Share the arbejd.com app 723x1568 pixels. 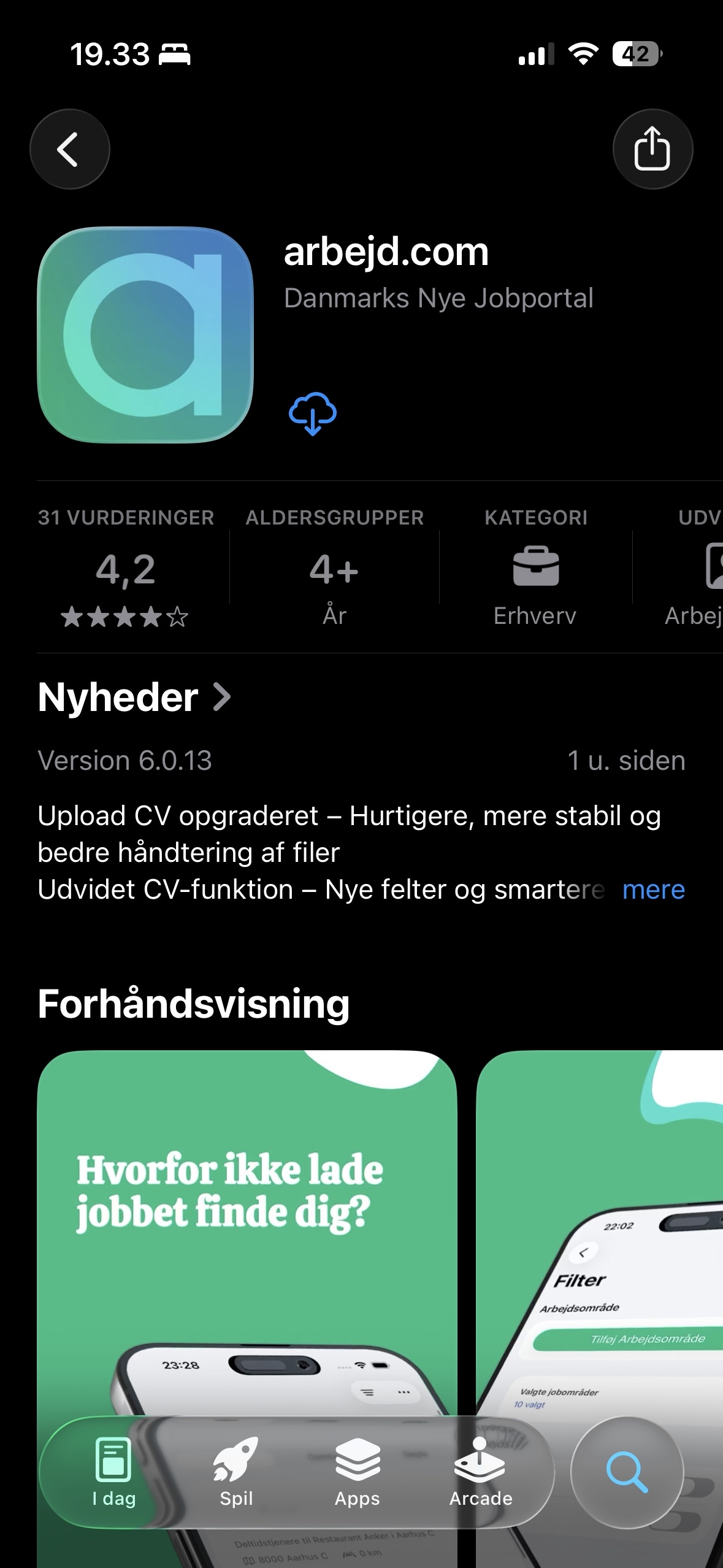click(652, 149)
